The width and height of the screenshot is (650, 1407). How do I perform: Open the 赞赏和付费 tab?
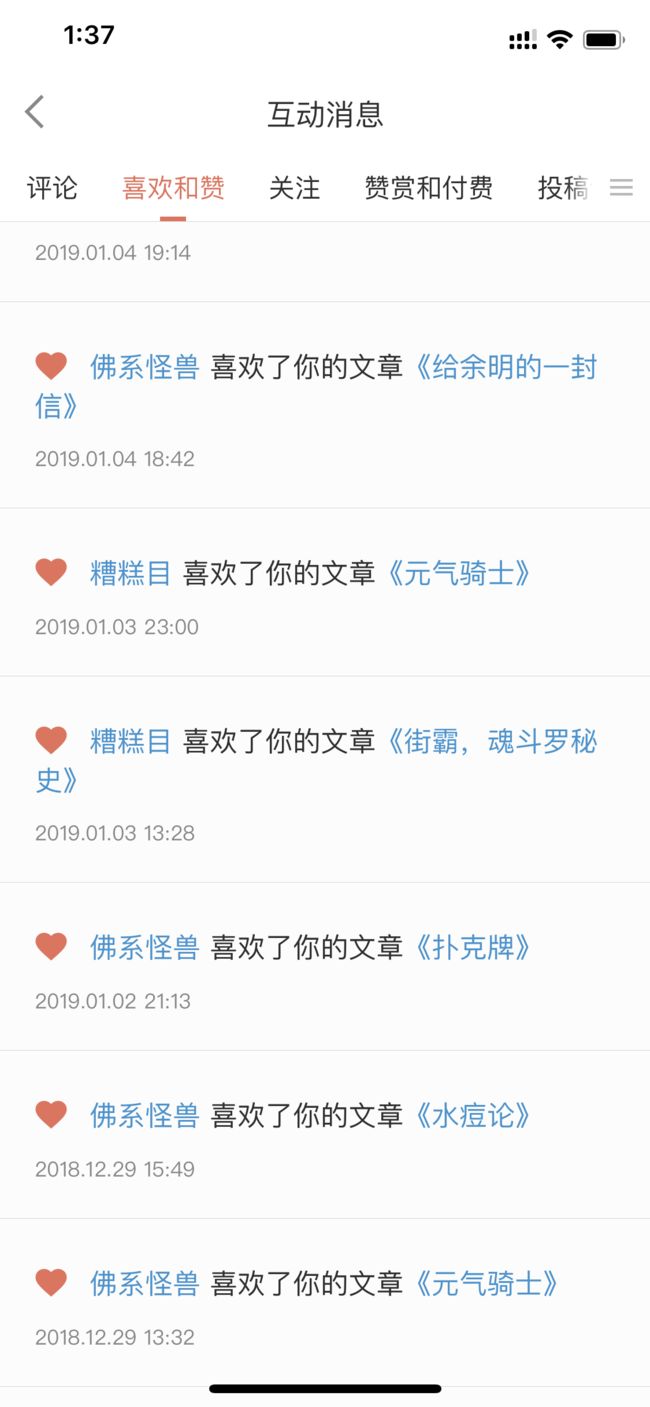[428, 188]
